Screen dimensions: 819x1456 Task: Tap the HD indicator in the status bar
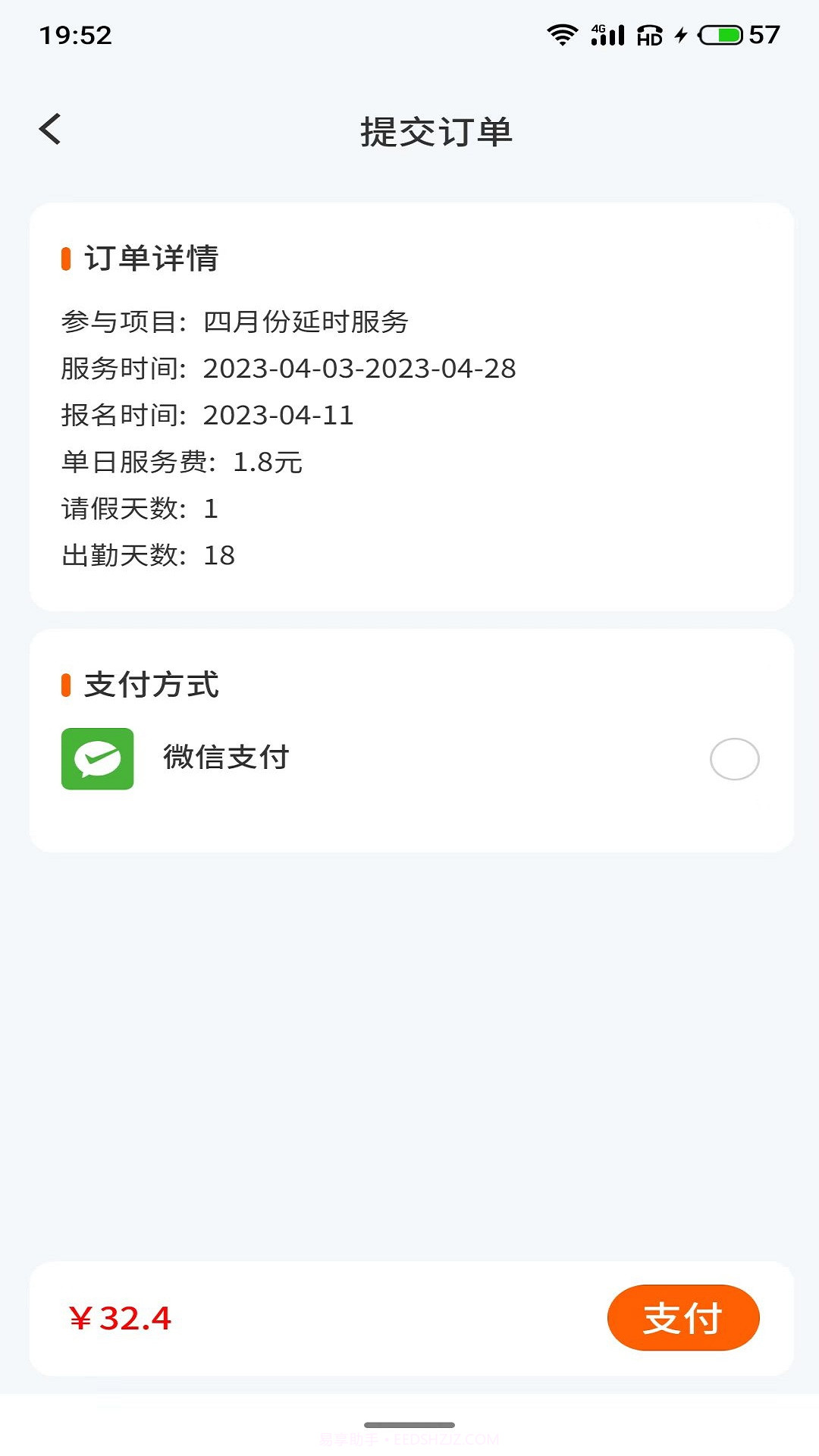651,36
